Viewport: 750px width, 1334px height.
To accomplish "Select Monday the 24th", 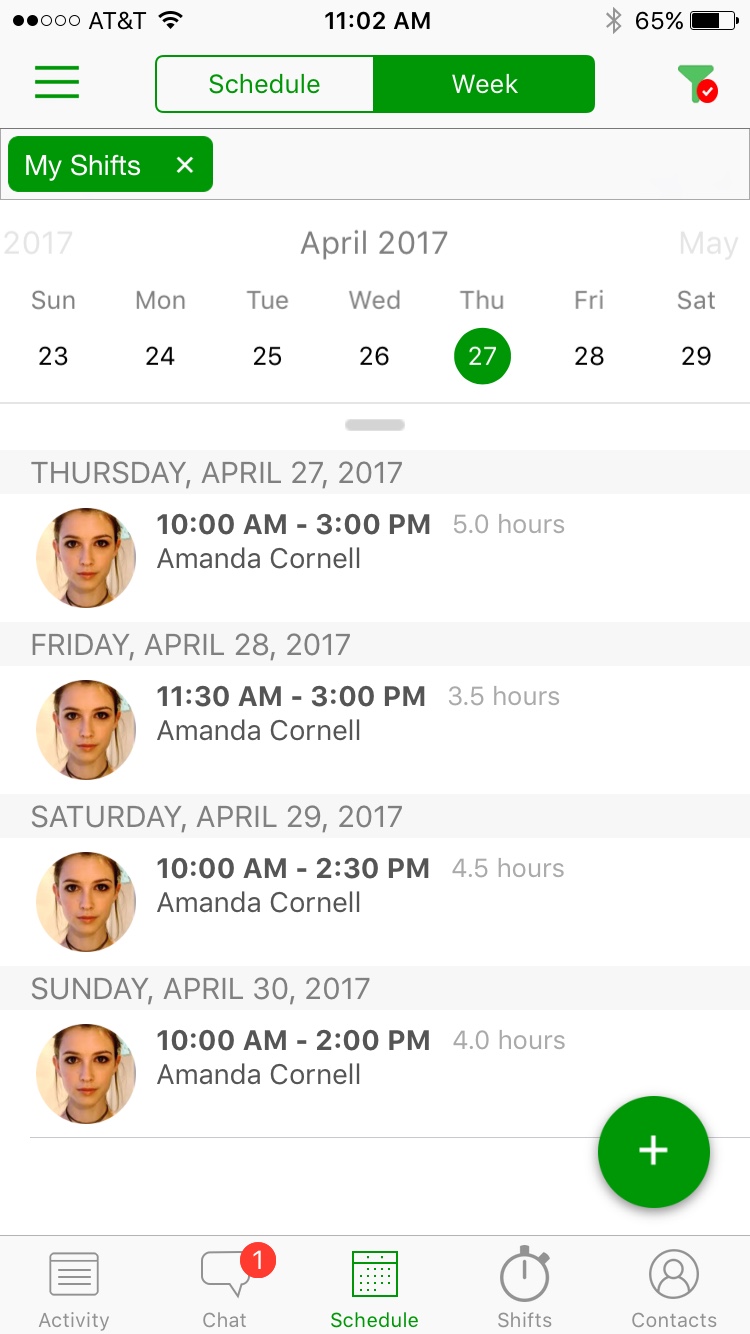I will click(160, 356).
